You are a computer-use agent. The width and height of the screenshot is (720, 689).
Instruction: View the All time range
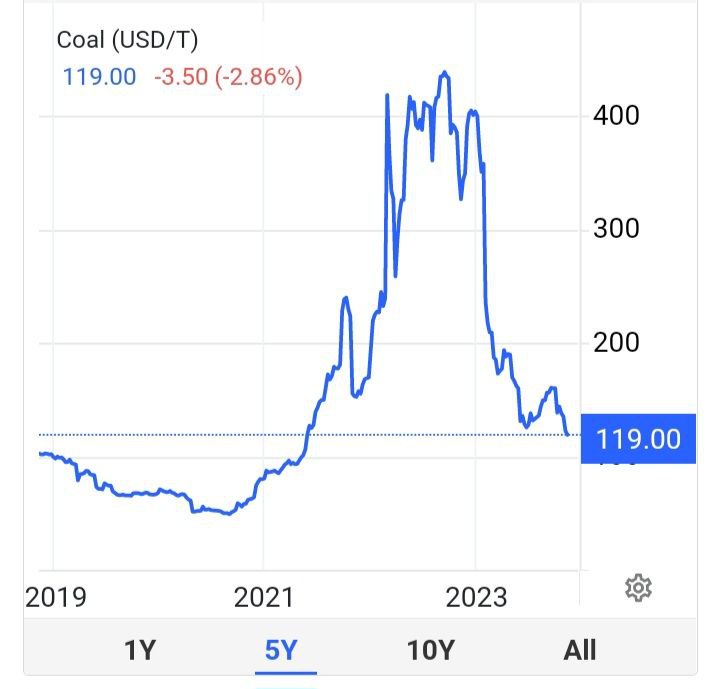[x=580, y=650]
